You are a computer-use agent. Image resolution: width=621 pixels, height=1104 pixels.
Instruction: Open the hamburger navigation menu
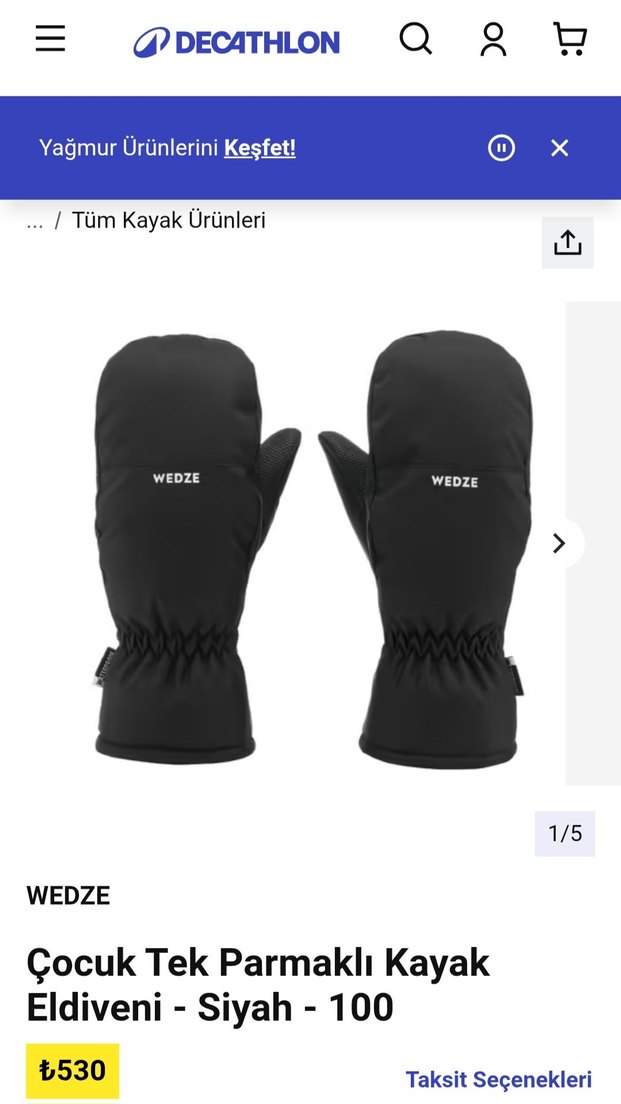(50, 40)
